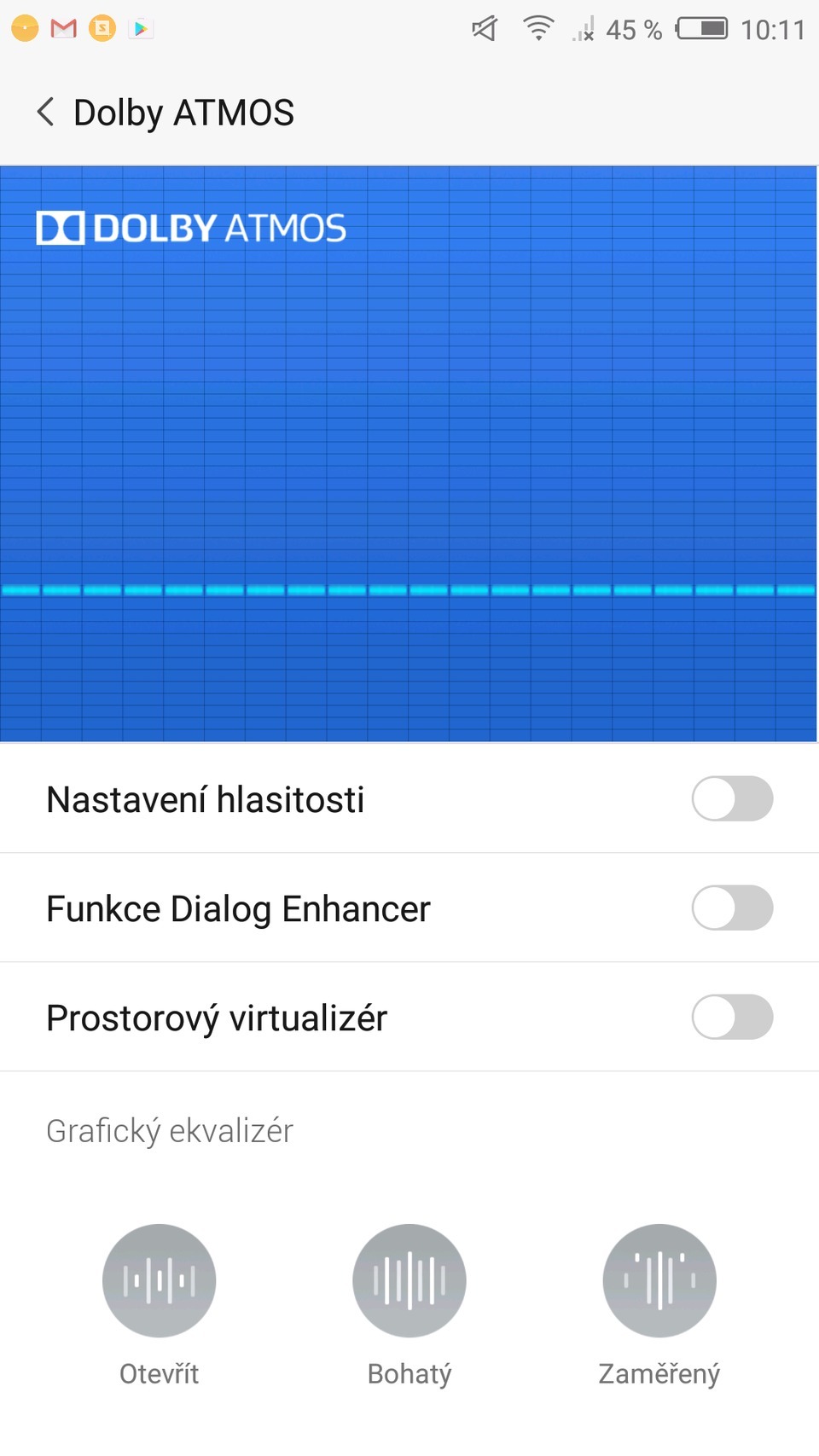The width and height of the screenshot is (819, 1456).
Task: Select the Zaměřený equalizer preset icon
Action: (659, 1280)
